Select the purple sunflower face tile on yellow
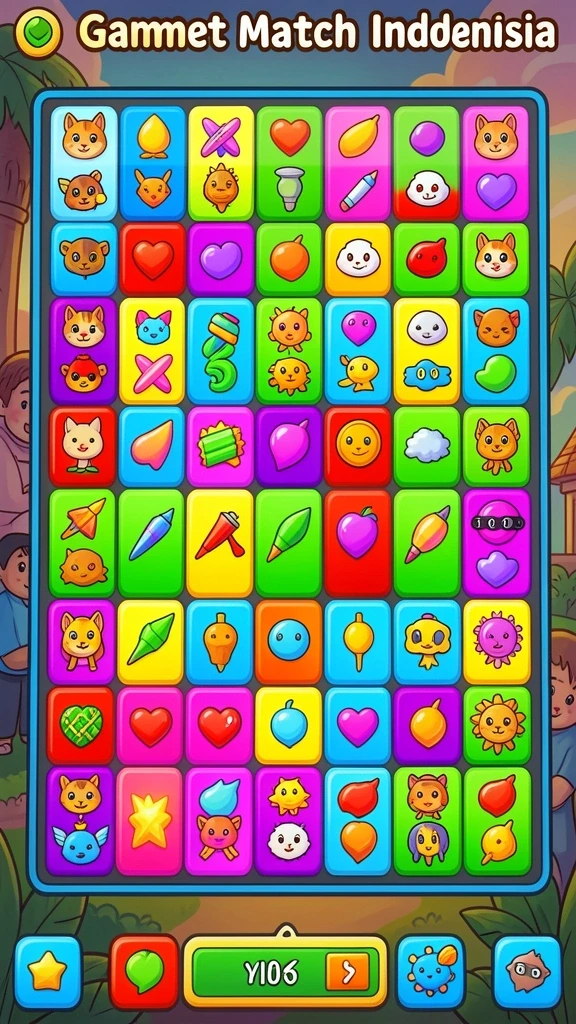Viewport: 576px width, 1024px height. 496,642
